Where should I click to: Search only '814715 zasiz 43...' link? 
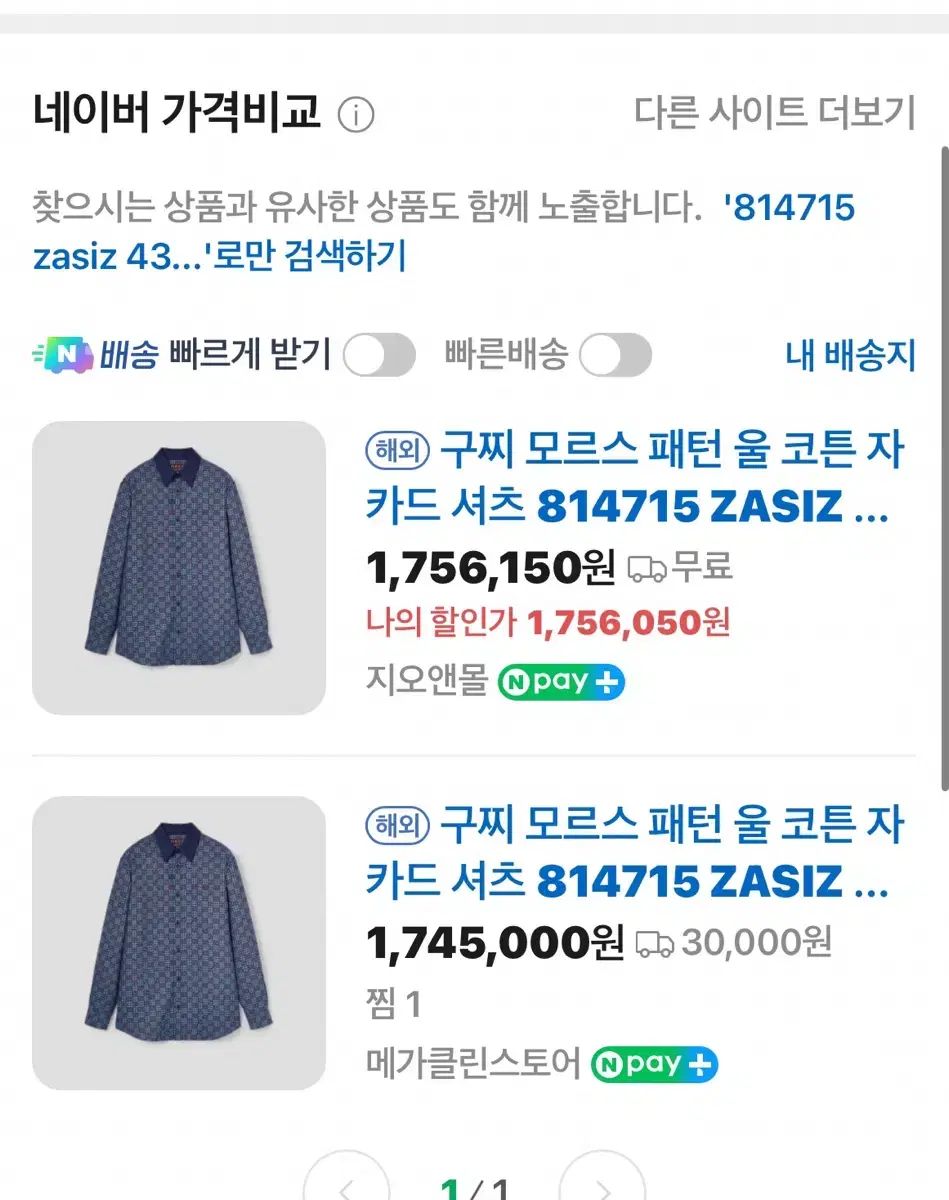click(x=443, y=231)
